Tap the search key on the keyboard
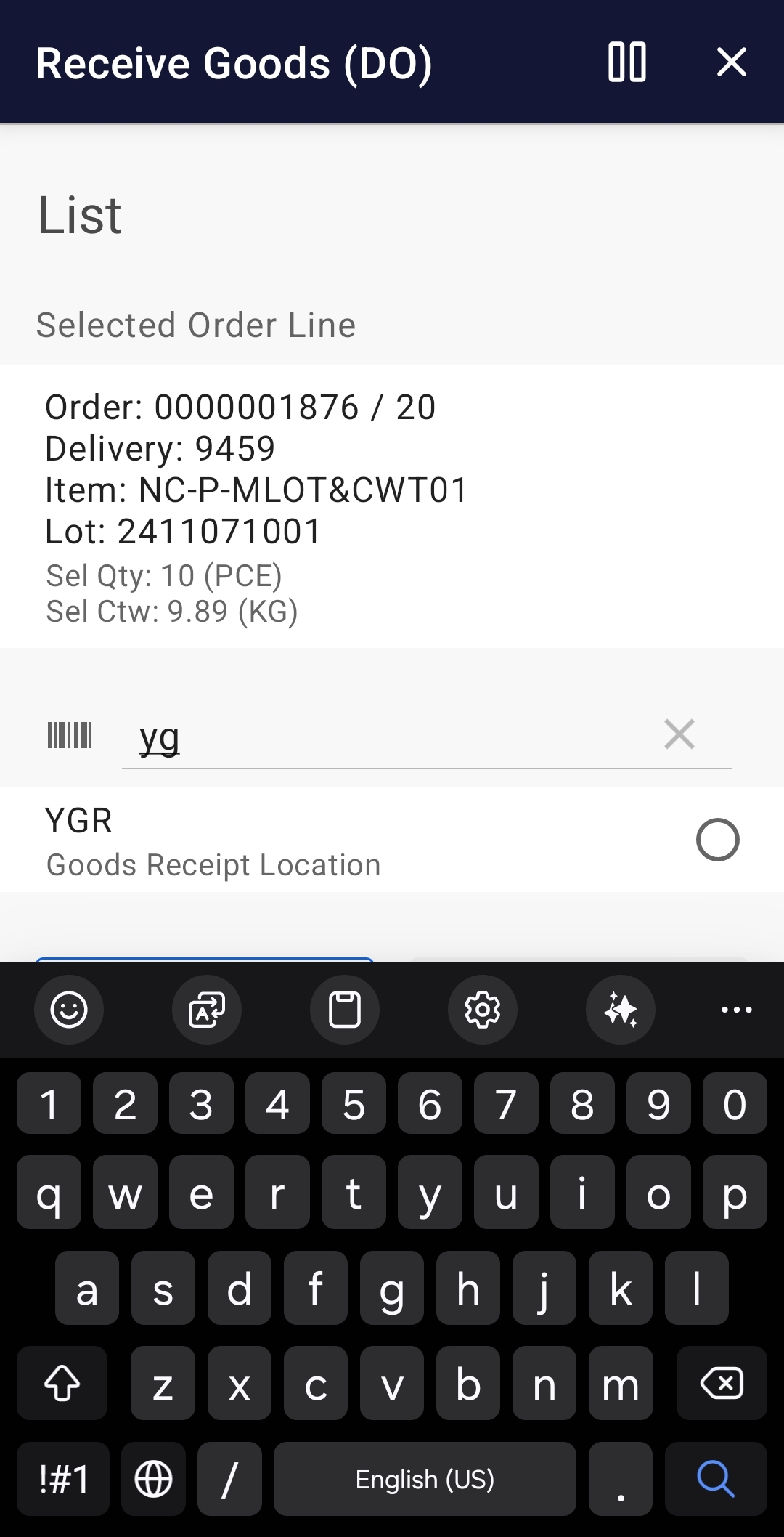The image size is (784, 1537). (x=715, y=1480)
